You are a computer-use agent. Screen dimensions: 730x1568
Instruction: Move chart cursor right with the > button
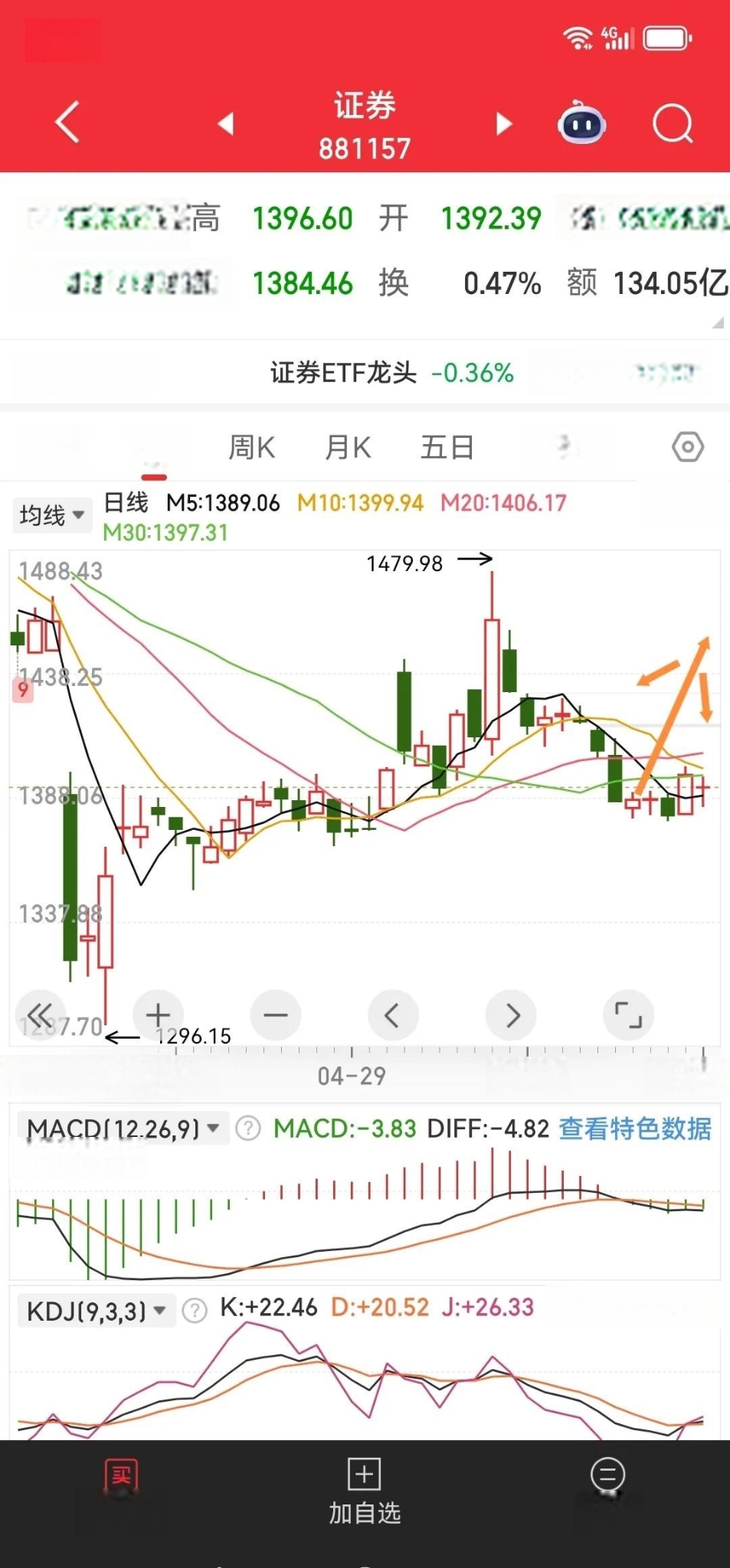[512, 1015]
